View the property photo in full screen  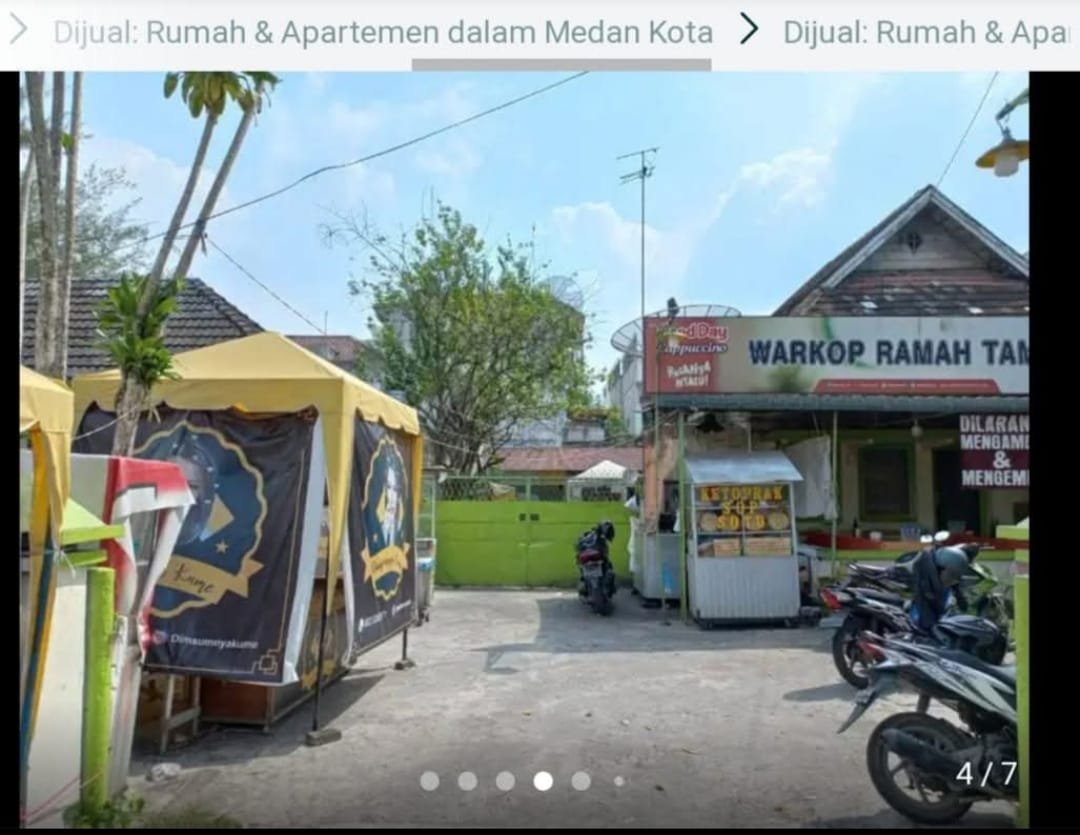(524, 450)
